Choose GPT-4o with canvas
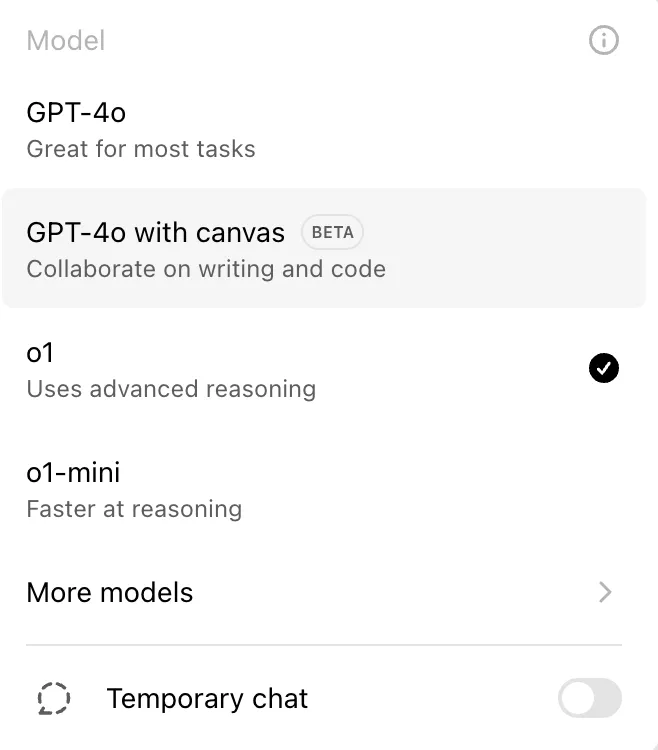The height and width of the screenshot is (750, 658). coord(205,248)
